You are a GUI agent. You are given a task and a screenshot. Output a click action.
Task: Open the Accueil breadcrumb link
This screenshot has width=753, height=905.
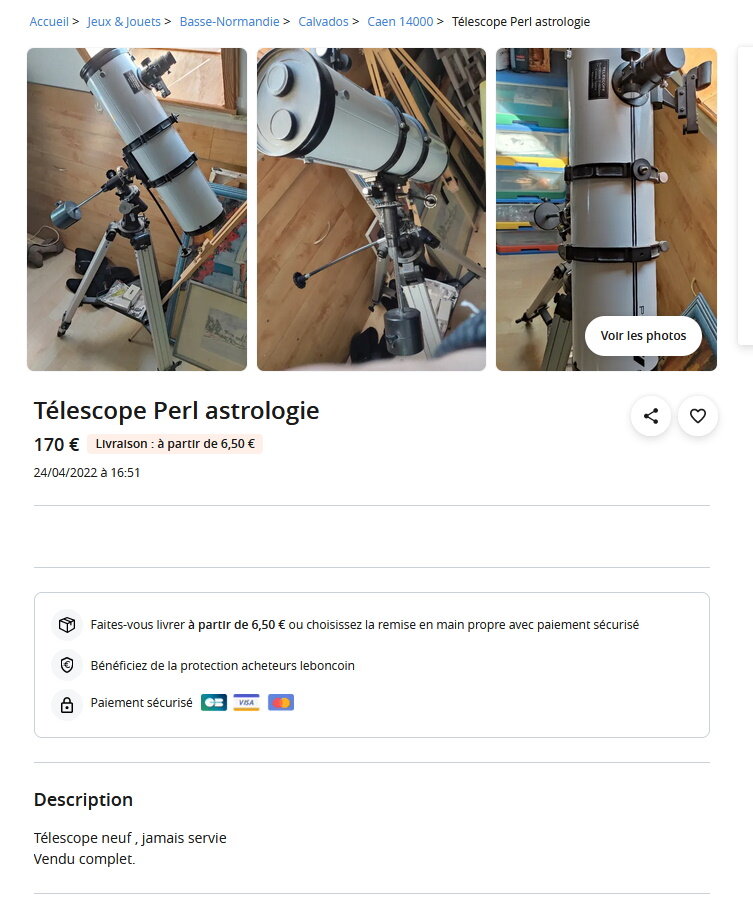[x=49, y=21]
